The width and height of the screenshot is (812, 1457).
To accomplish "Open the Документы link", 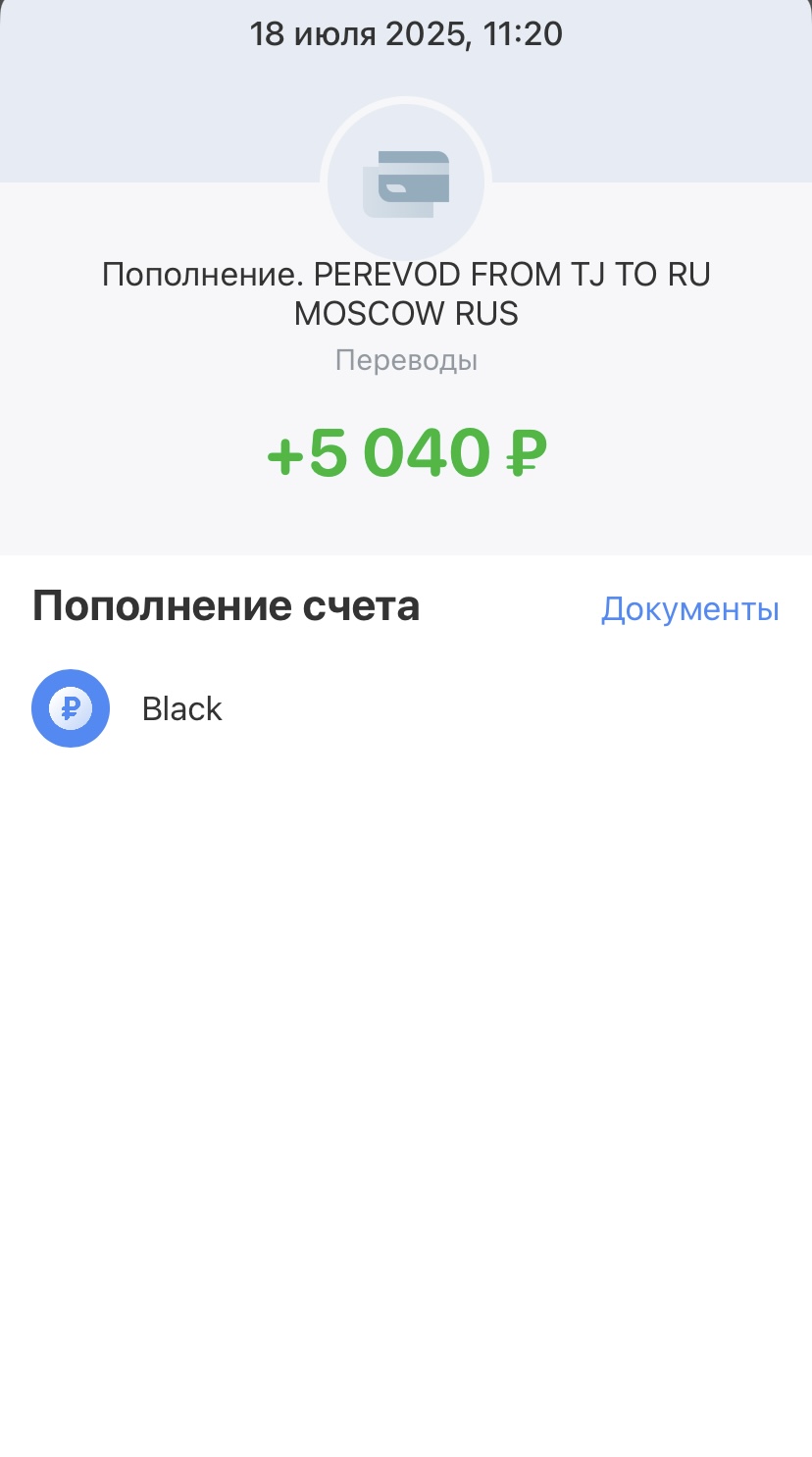I will click(689, 609).
